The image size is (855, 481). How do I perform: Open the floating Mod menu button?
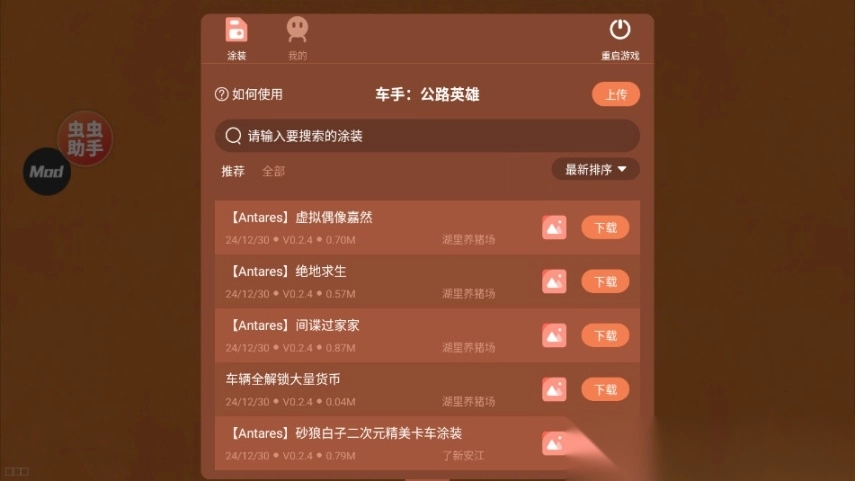click(x=46, y=172)
